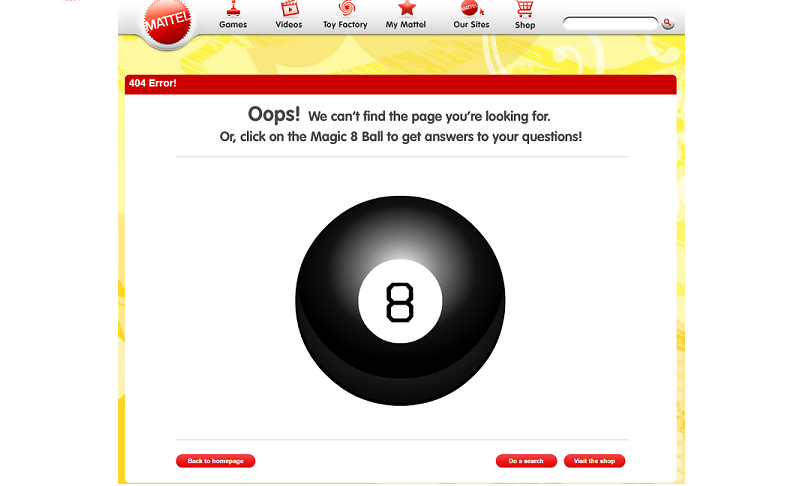
Task: Open My Mattel
Action: pyautogui.click(x=406, y=15)
